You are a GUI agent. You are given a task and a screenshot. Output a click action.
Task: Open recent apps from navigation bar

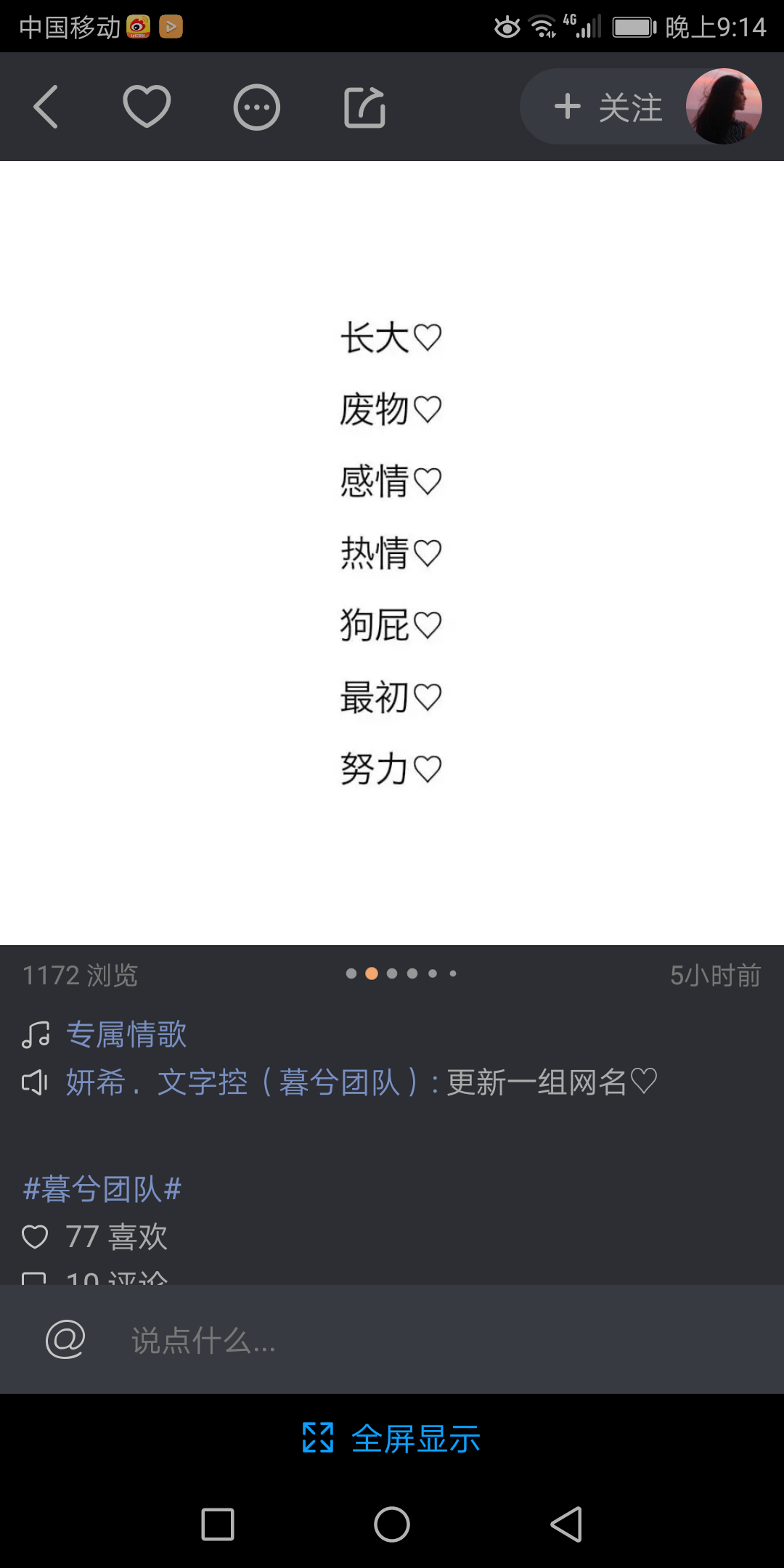click(x=218, y=1524)
